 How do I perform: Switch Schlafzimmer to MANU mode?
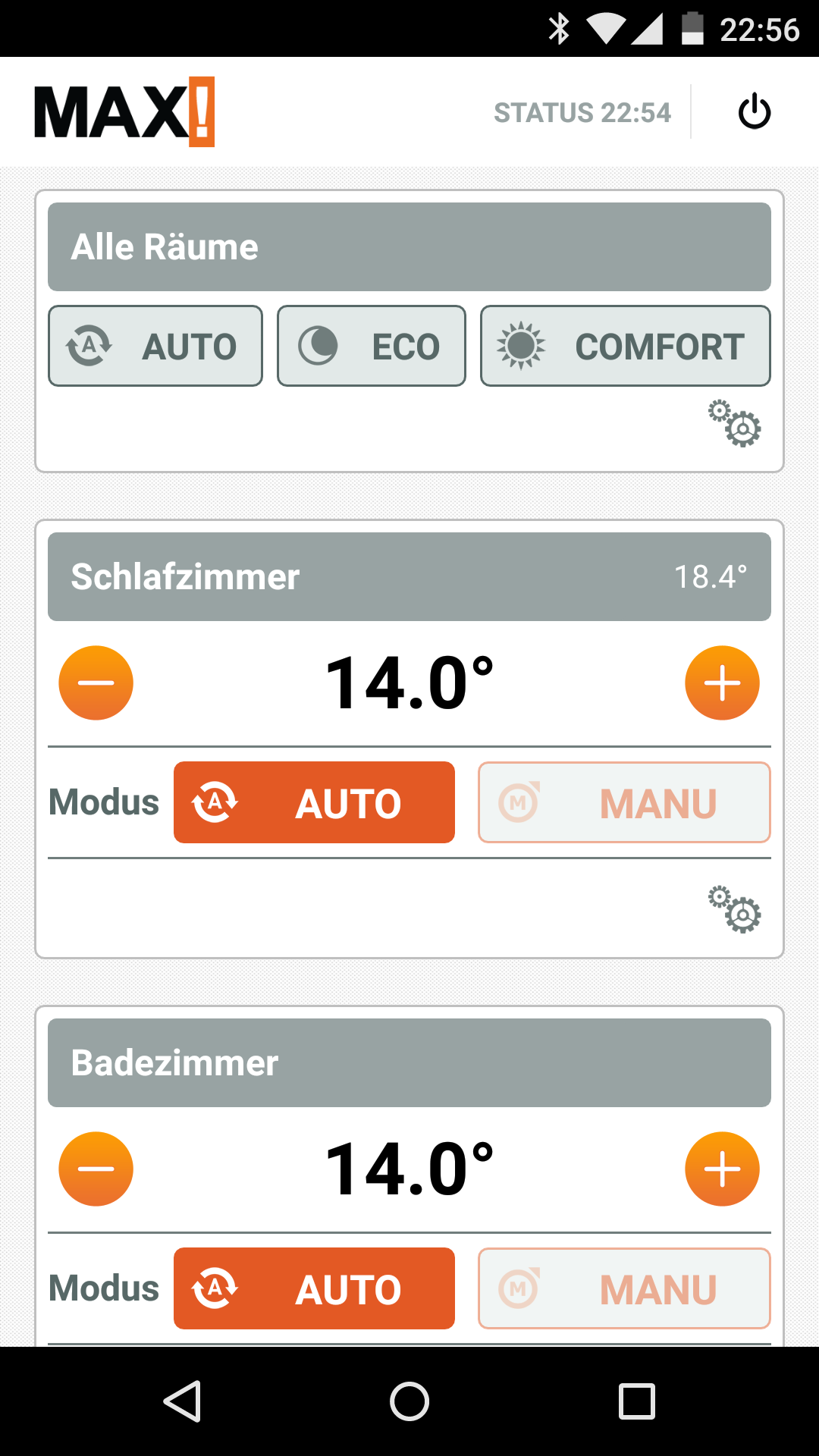(624, 802)
